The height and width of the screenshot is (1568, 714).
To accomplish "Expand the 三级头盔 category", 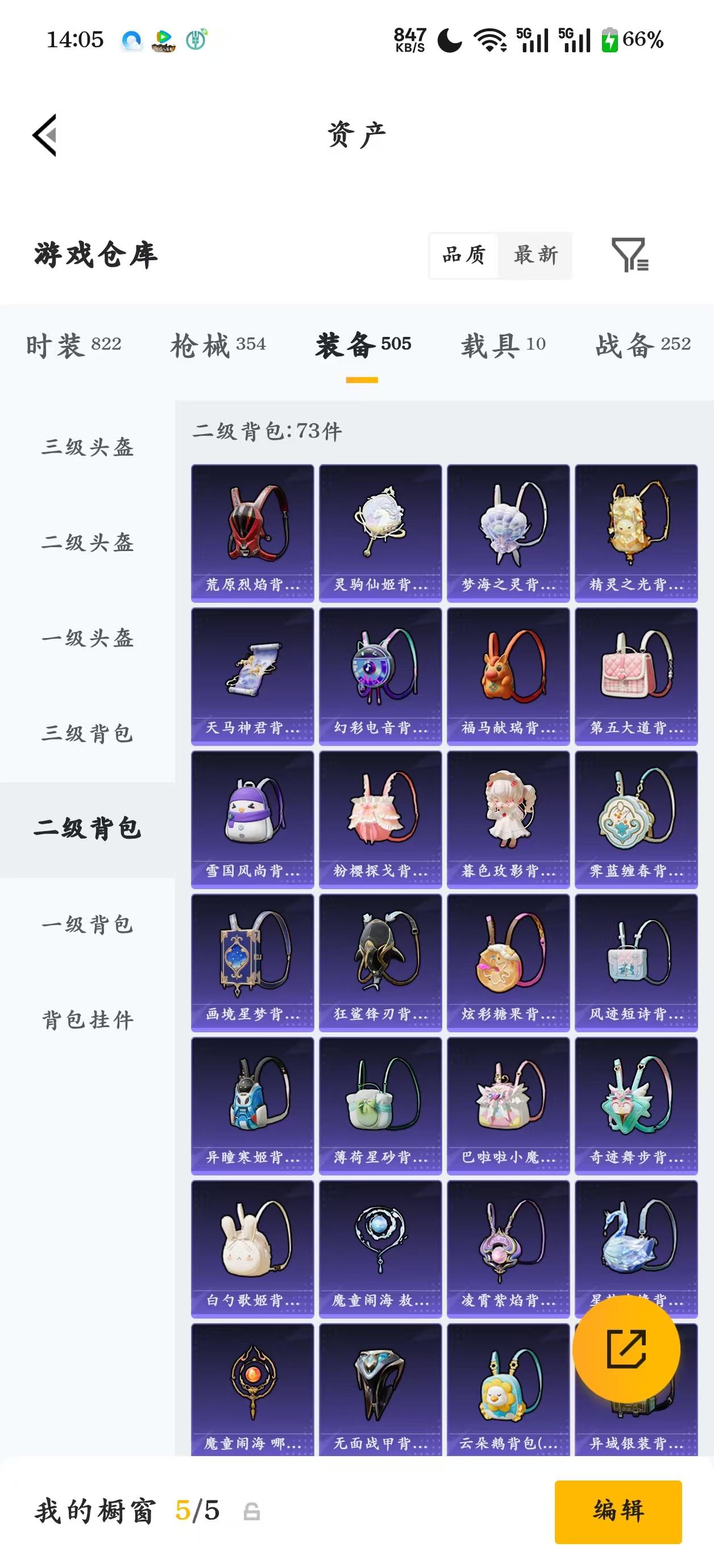I will (x=86, y=448).
